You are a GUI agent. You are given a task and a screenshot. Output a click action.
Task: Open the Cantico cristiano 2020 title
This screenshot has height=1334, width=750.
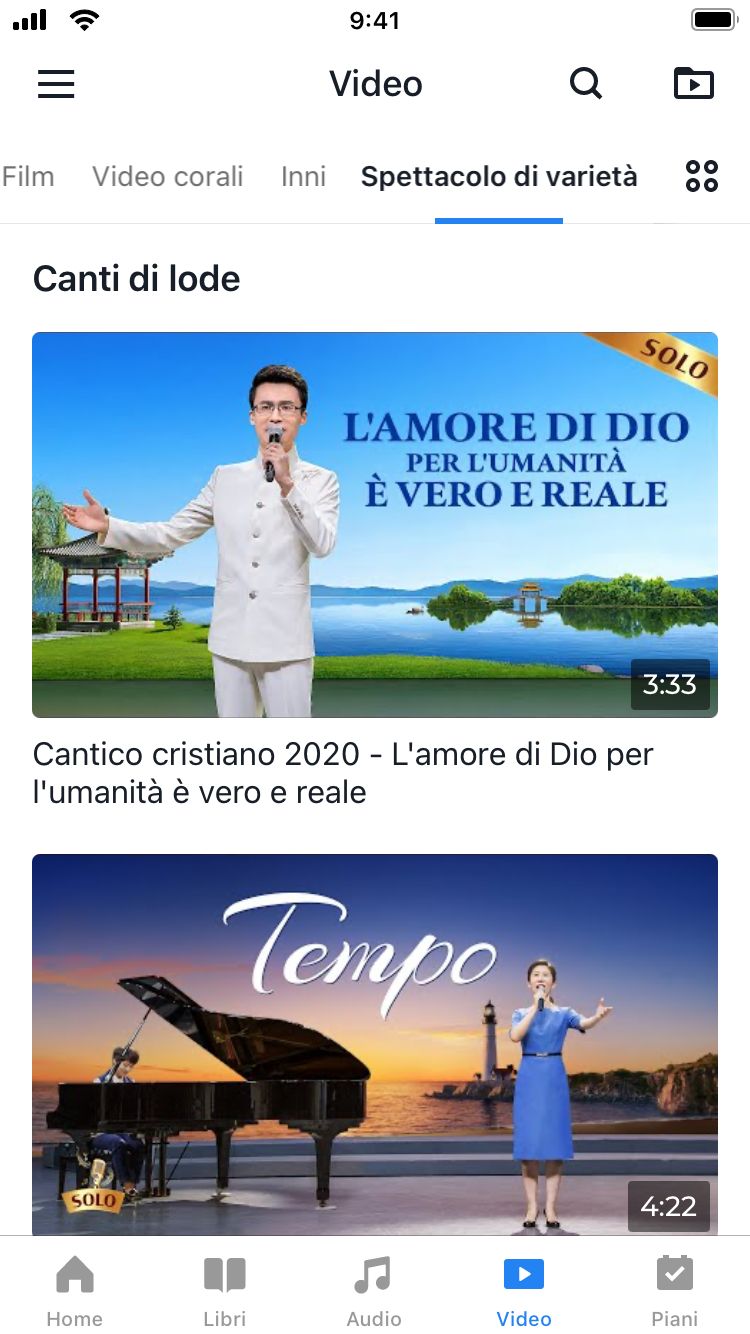coord(343,773)
